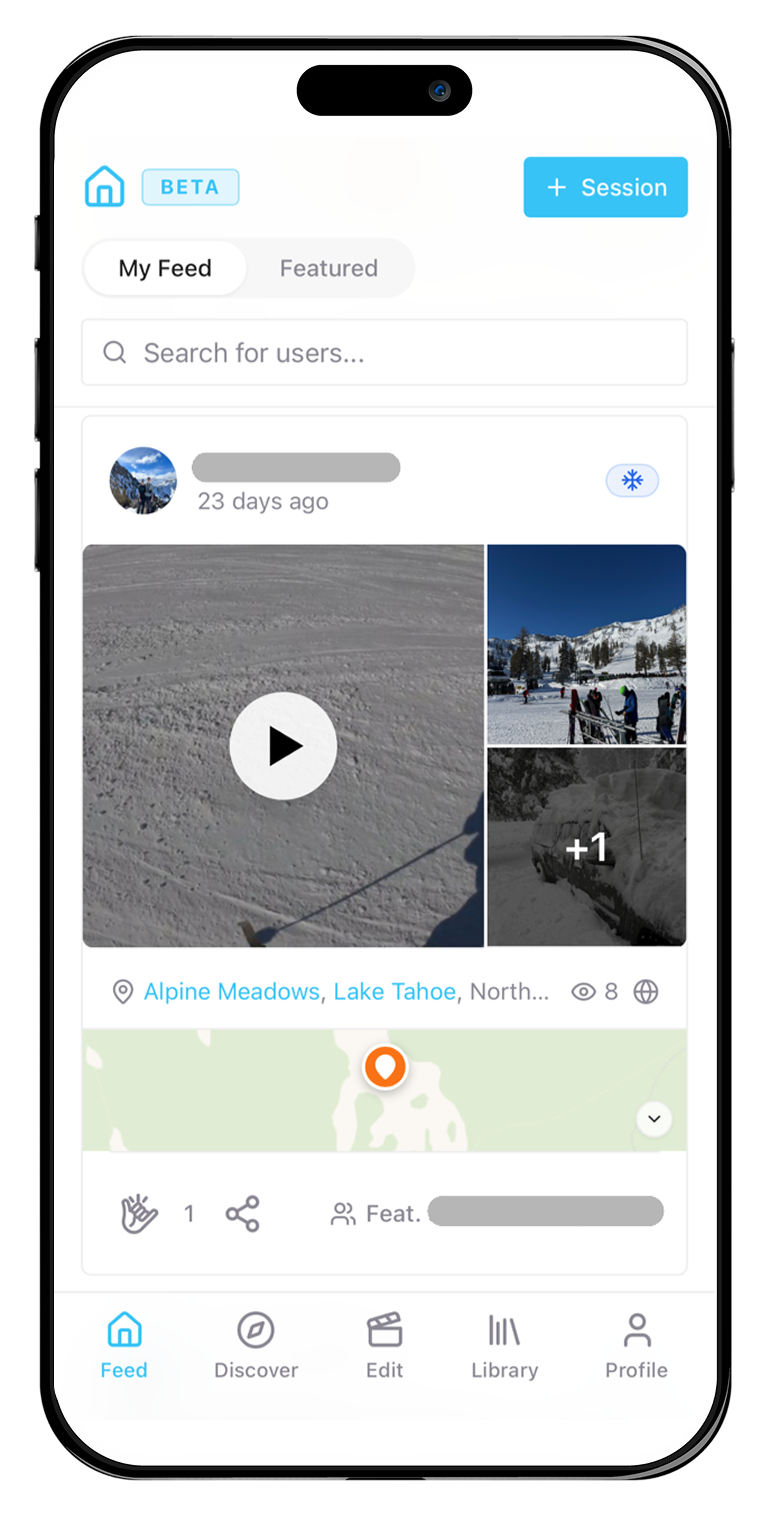Share this session post
The height and width of the screenshot is (1516, 772).
[x=242, y=1214]
